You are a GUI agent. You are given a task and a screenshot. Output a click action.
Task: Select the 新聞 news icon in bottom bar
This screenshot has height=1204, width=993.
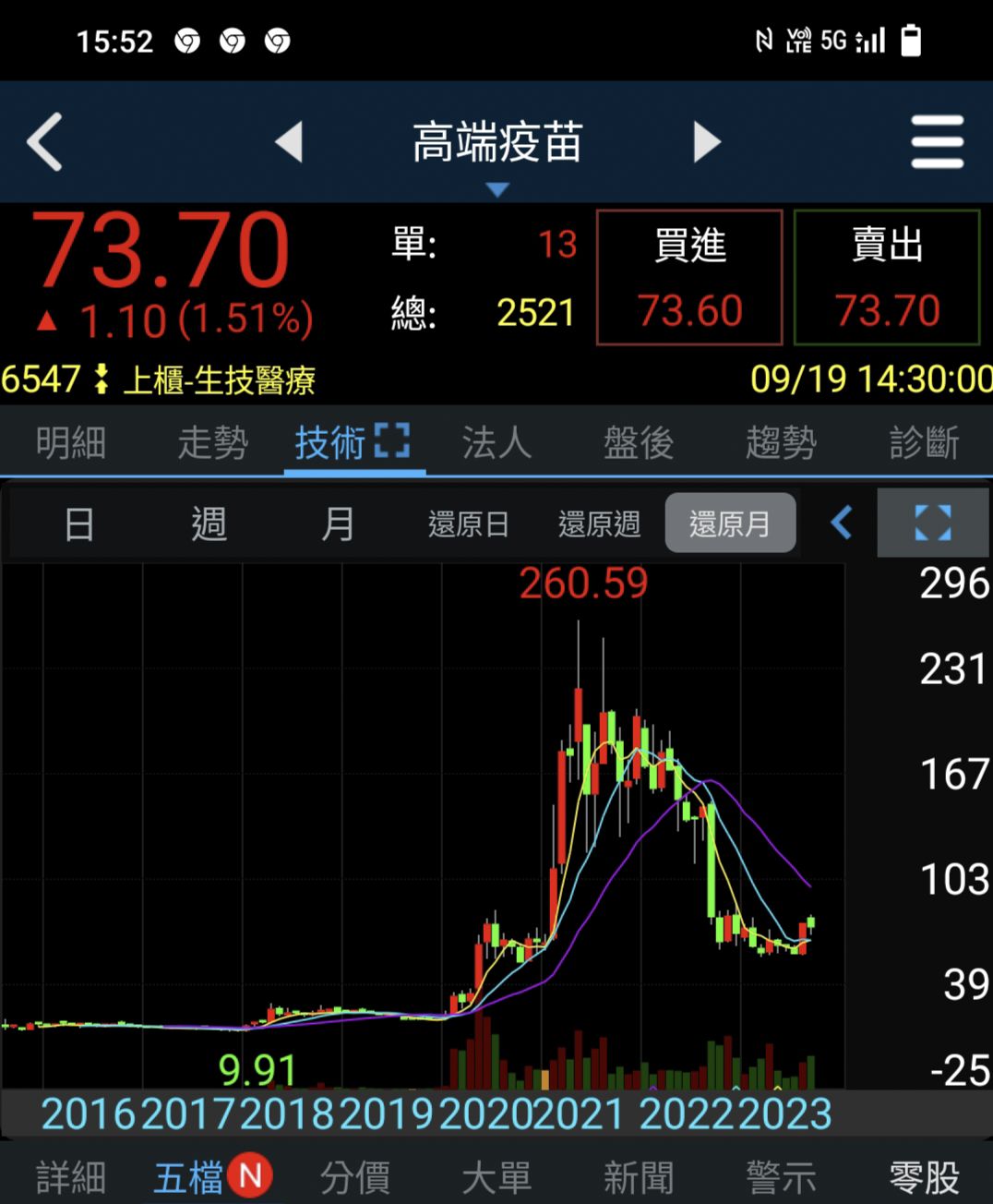point(638,1174)
